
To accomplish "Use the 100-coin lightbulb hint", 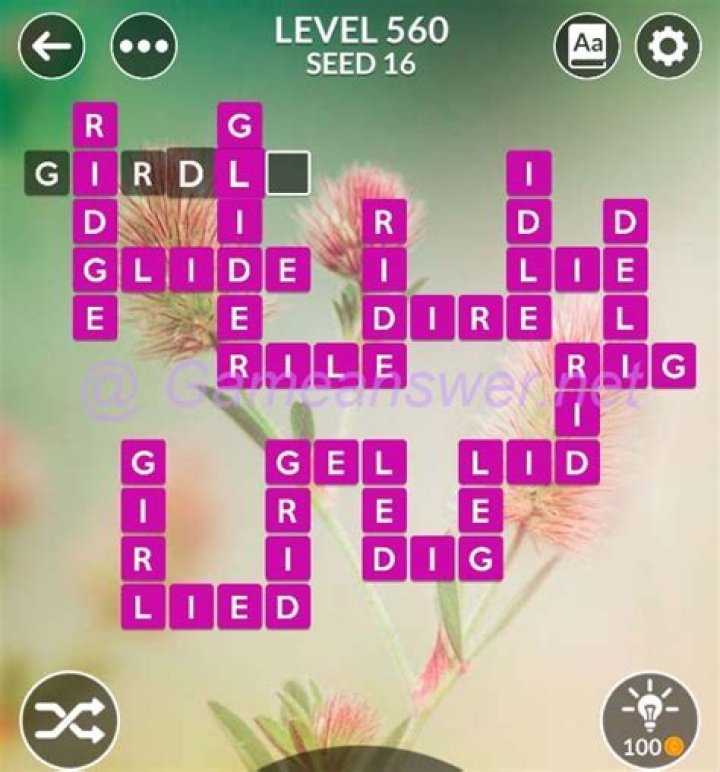I will point(650,721).
